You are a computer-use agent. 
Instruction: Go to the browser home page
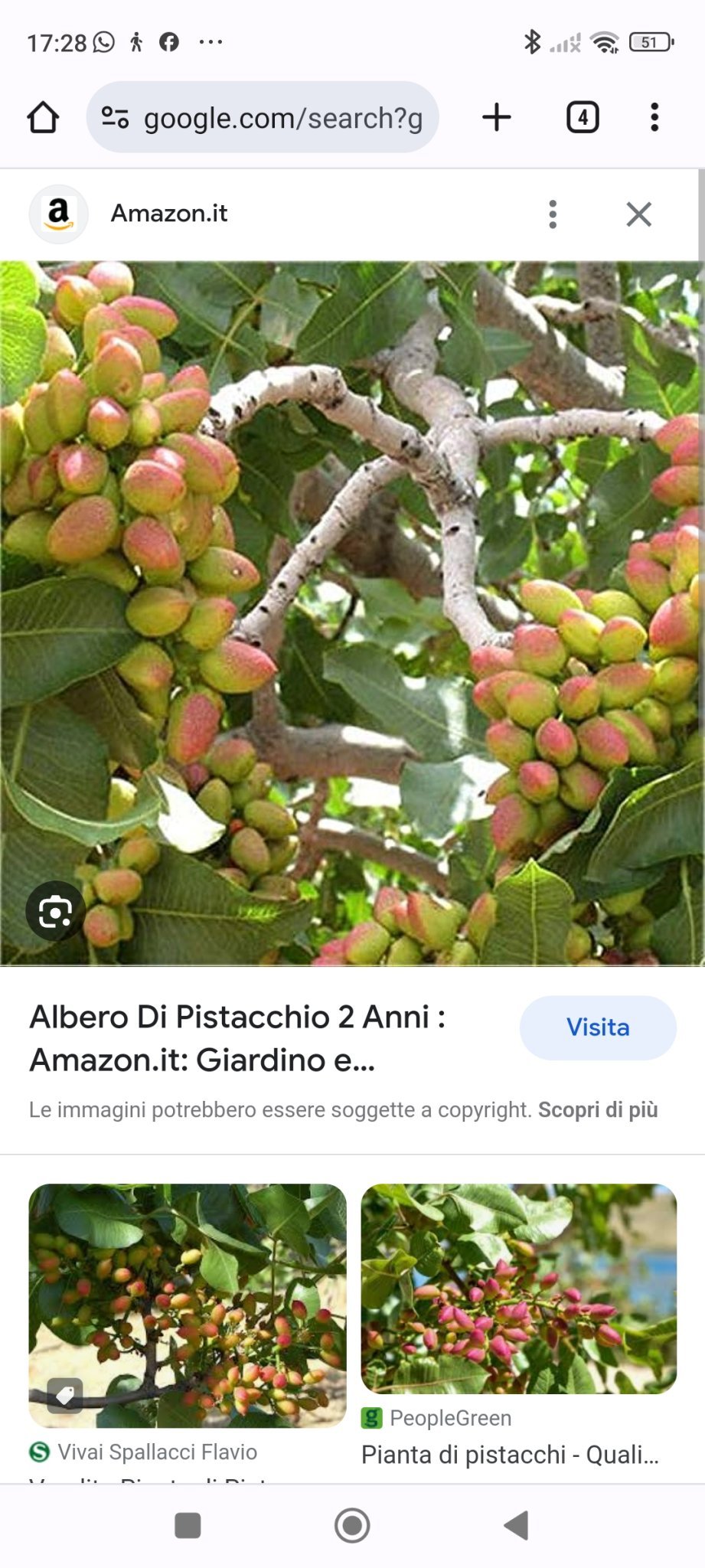click(x=43, y=118)
